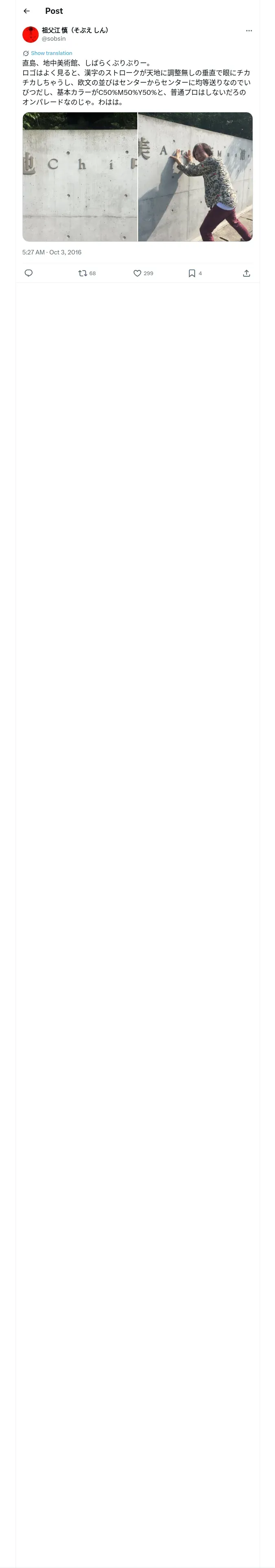Like the post with 299 likes
275x1568 pixels.
pos(143,273)
